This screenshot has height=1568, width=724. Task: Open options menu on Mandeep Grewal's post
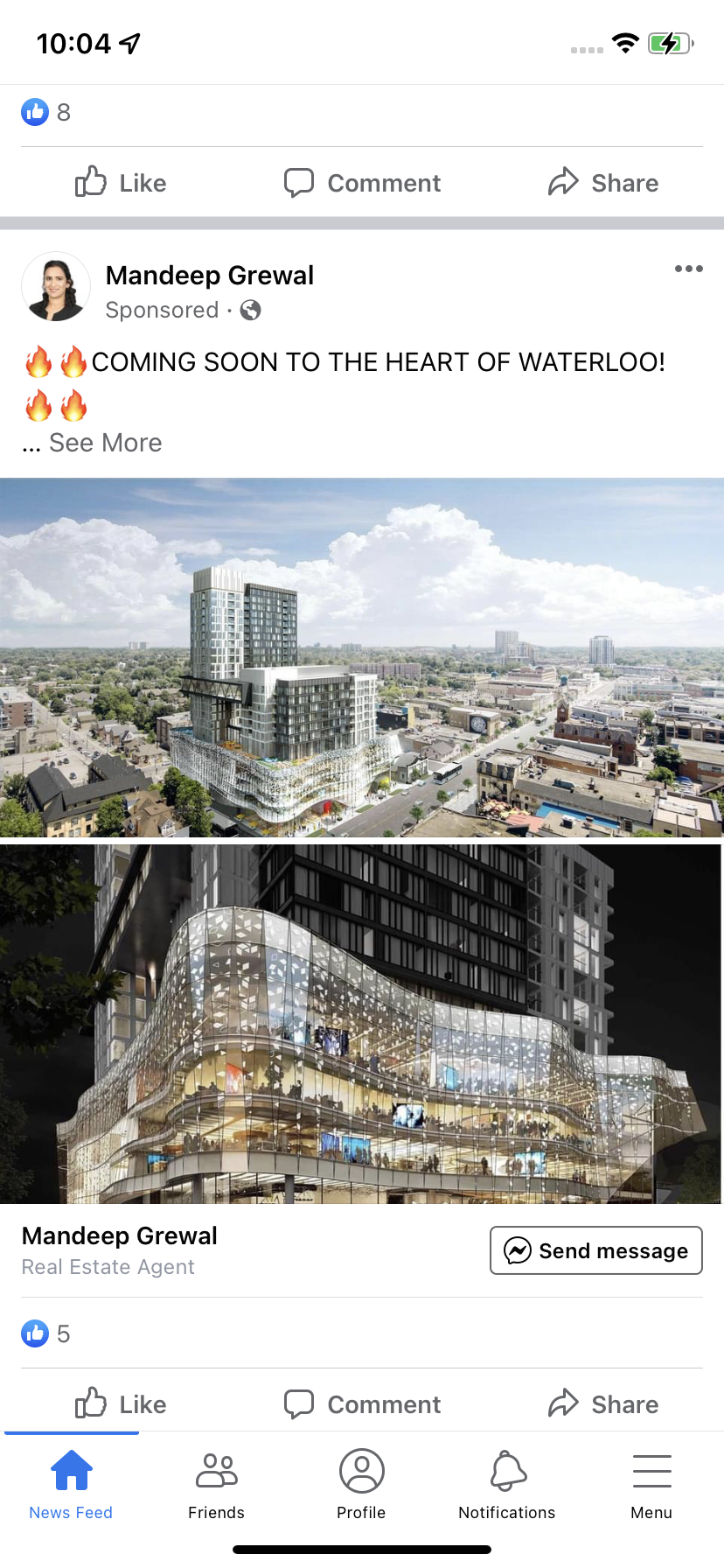click(688, 269)
